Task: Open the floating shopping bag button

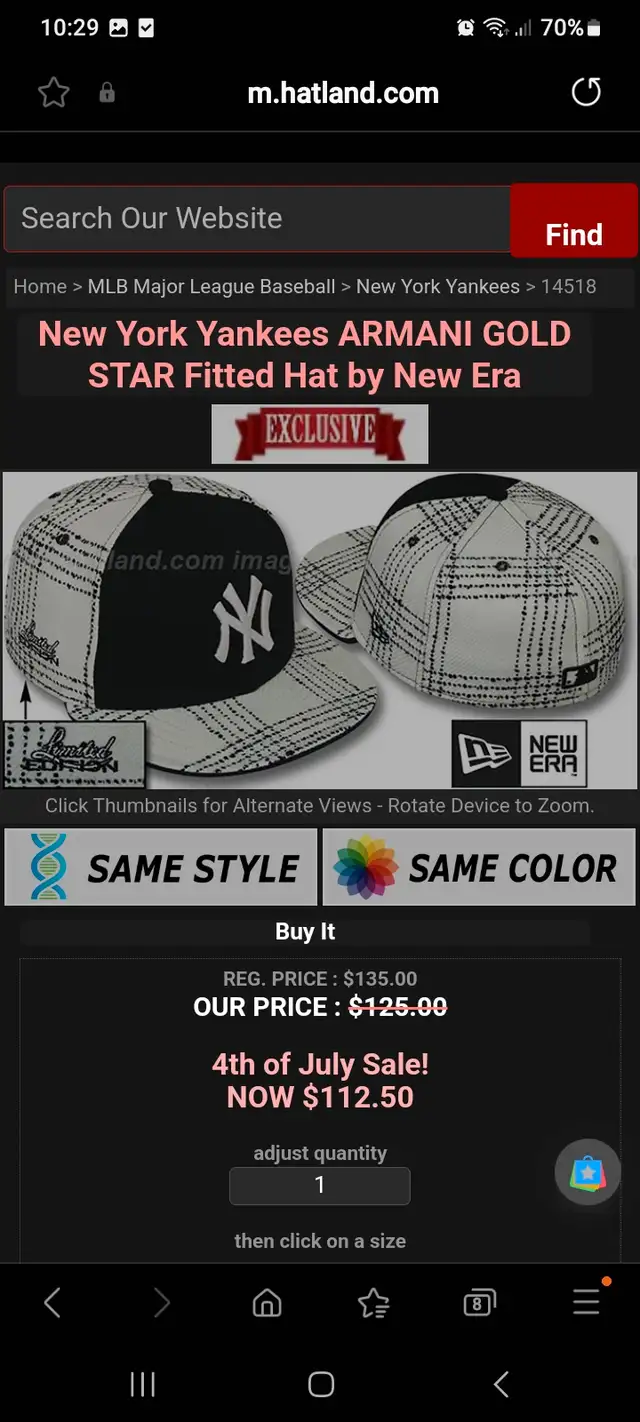Action: 588,1172
